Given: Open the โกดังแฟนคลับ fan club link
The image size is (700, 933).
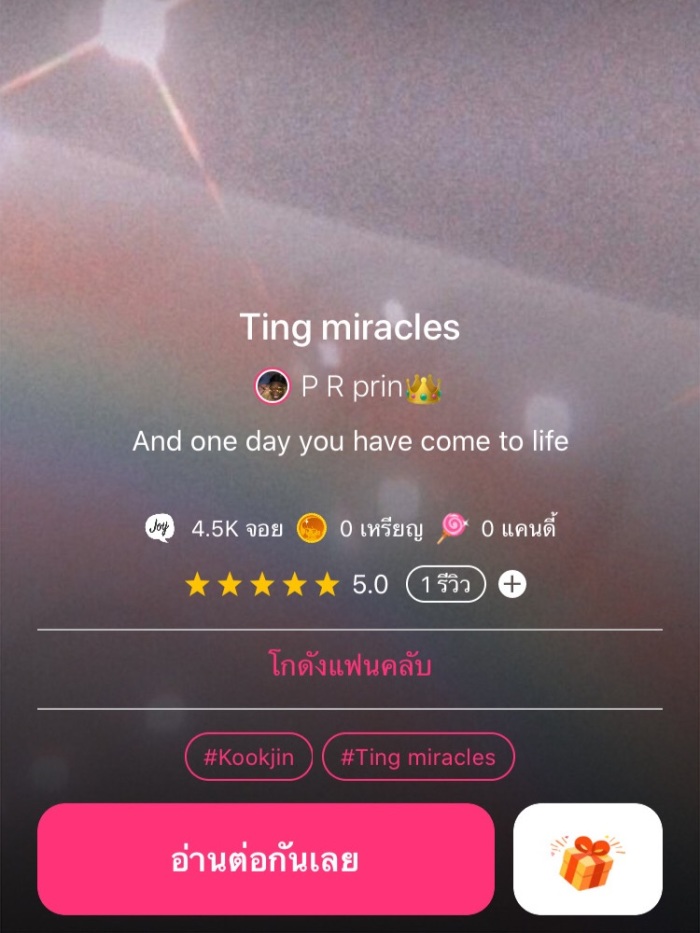Looking at the screenshot, I should click(x=350, y=665).
